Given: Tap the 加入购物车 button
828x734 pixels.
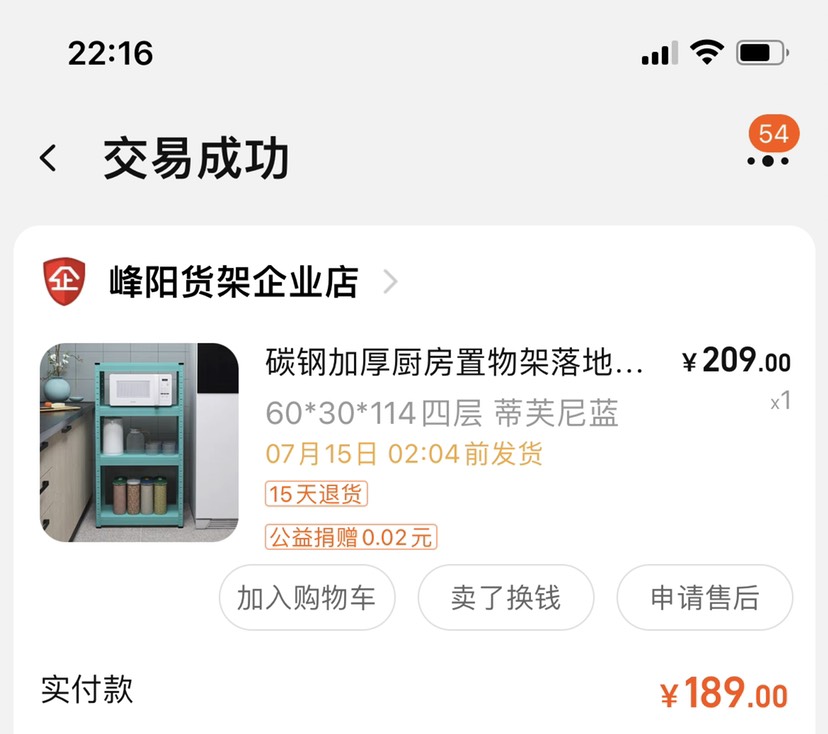Looking at the screenshot, I should (307, 598).
